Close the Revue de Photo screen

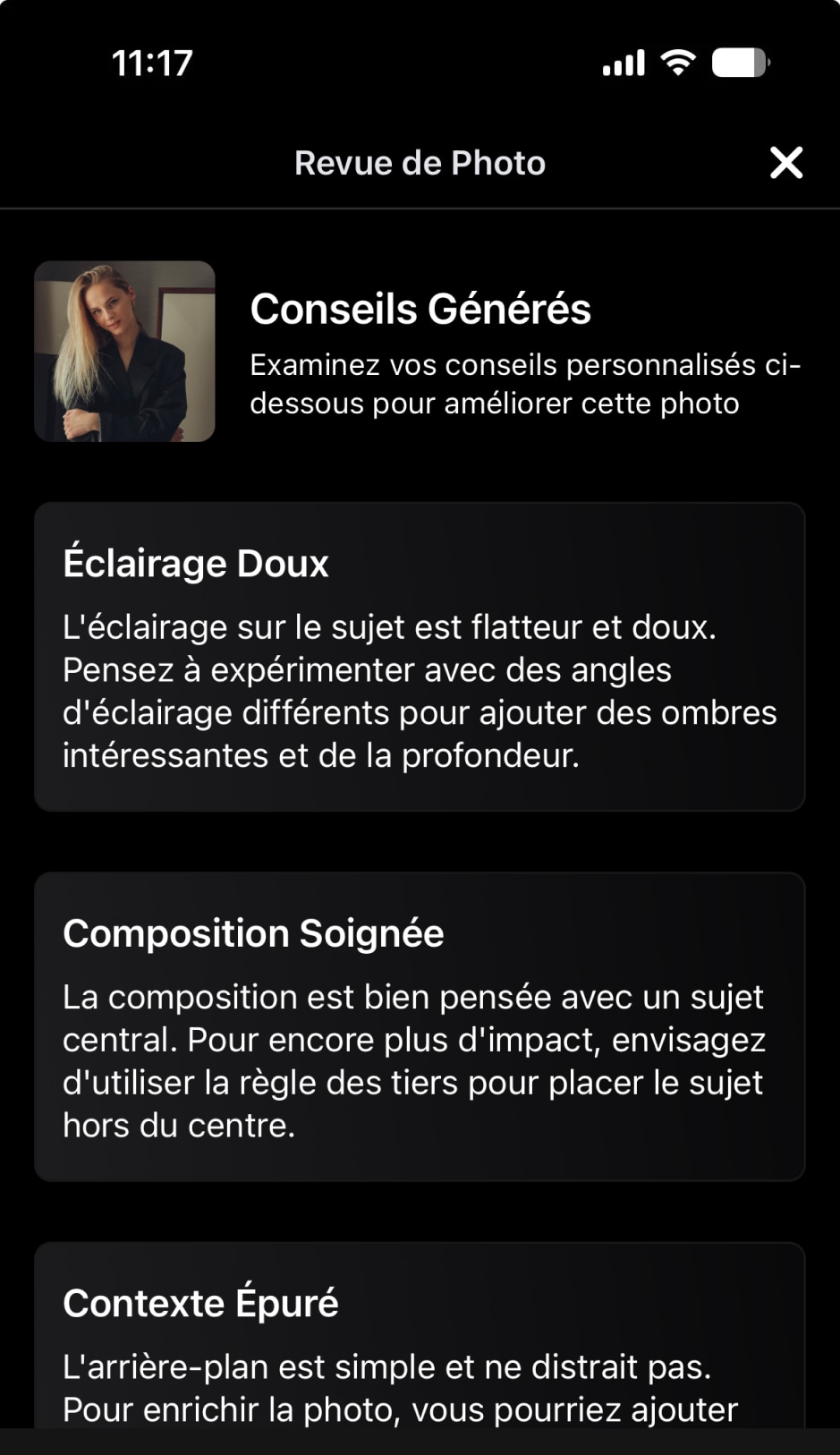786,163
